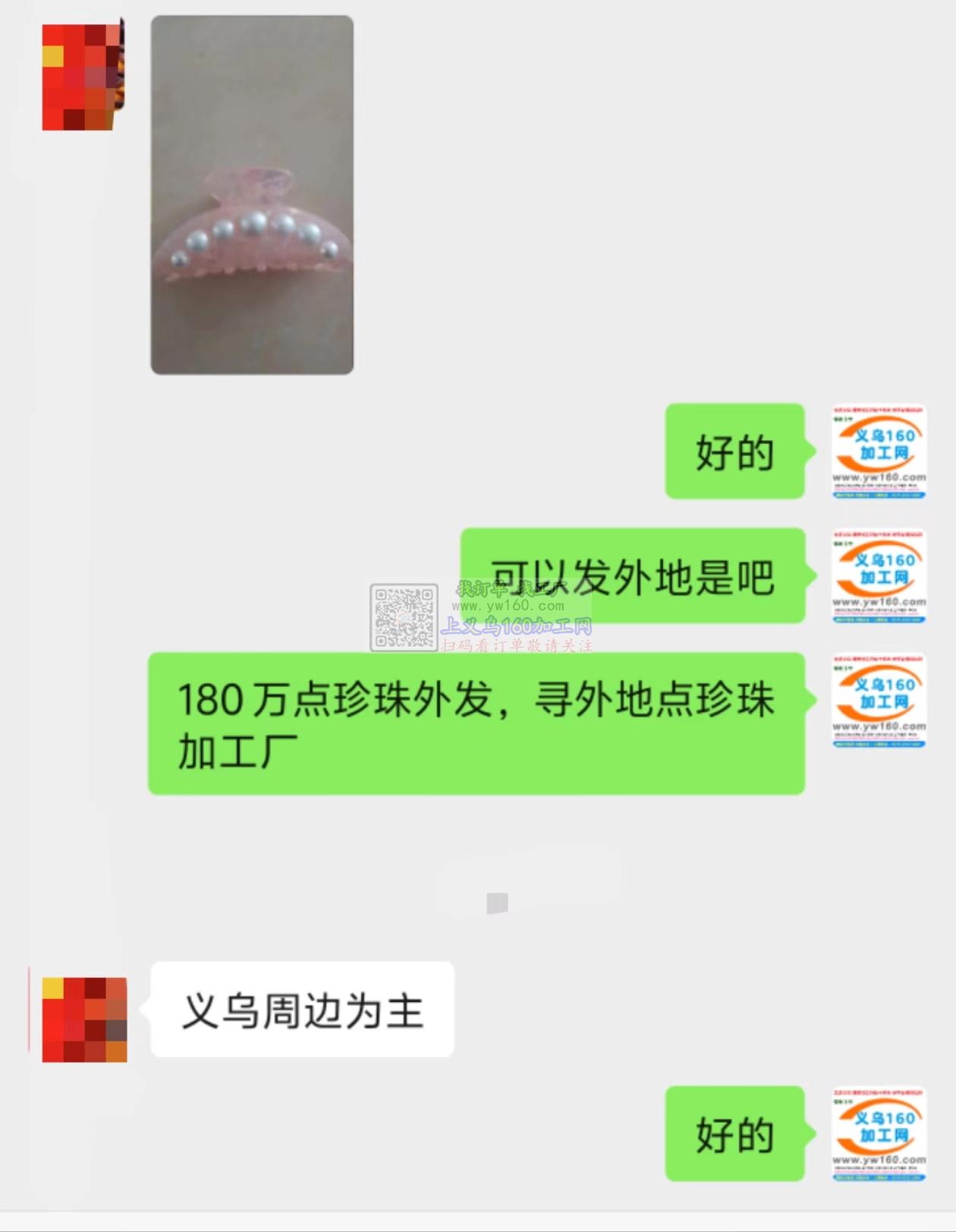Tap own avatar beside 可以发外地是吧 message
This screenshot has height=1232, width=956.
tap(879, 575)
